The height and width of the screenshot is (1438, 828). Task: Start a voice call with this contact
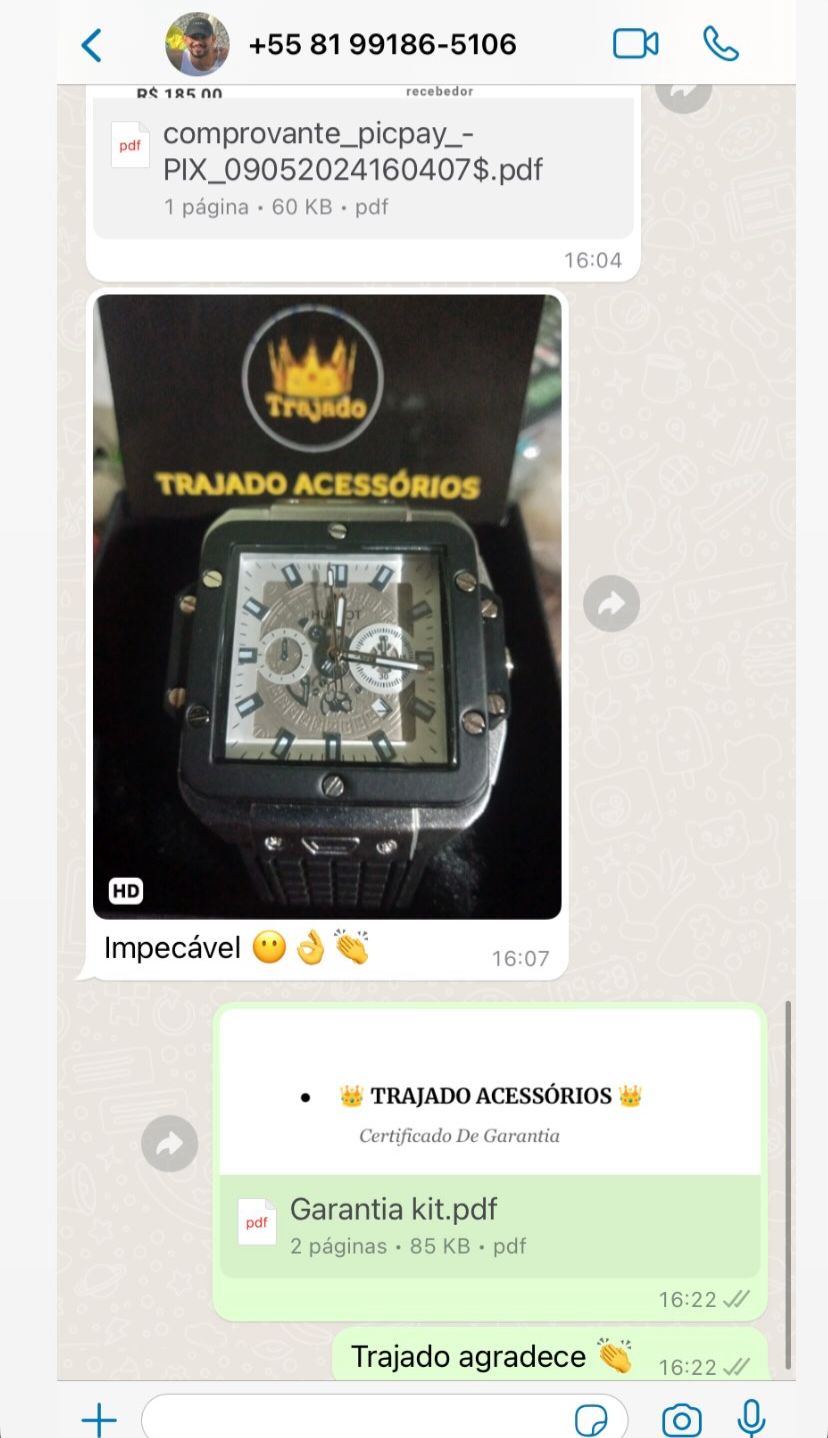coord(721,44)
